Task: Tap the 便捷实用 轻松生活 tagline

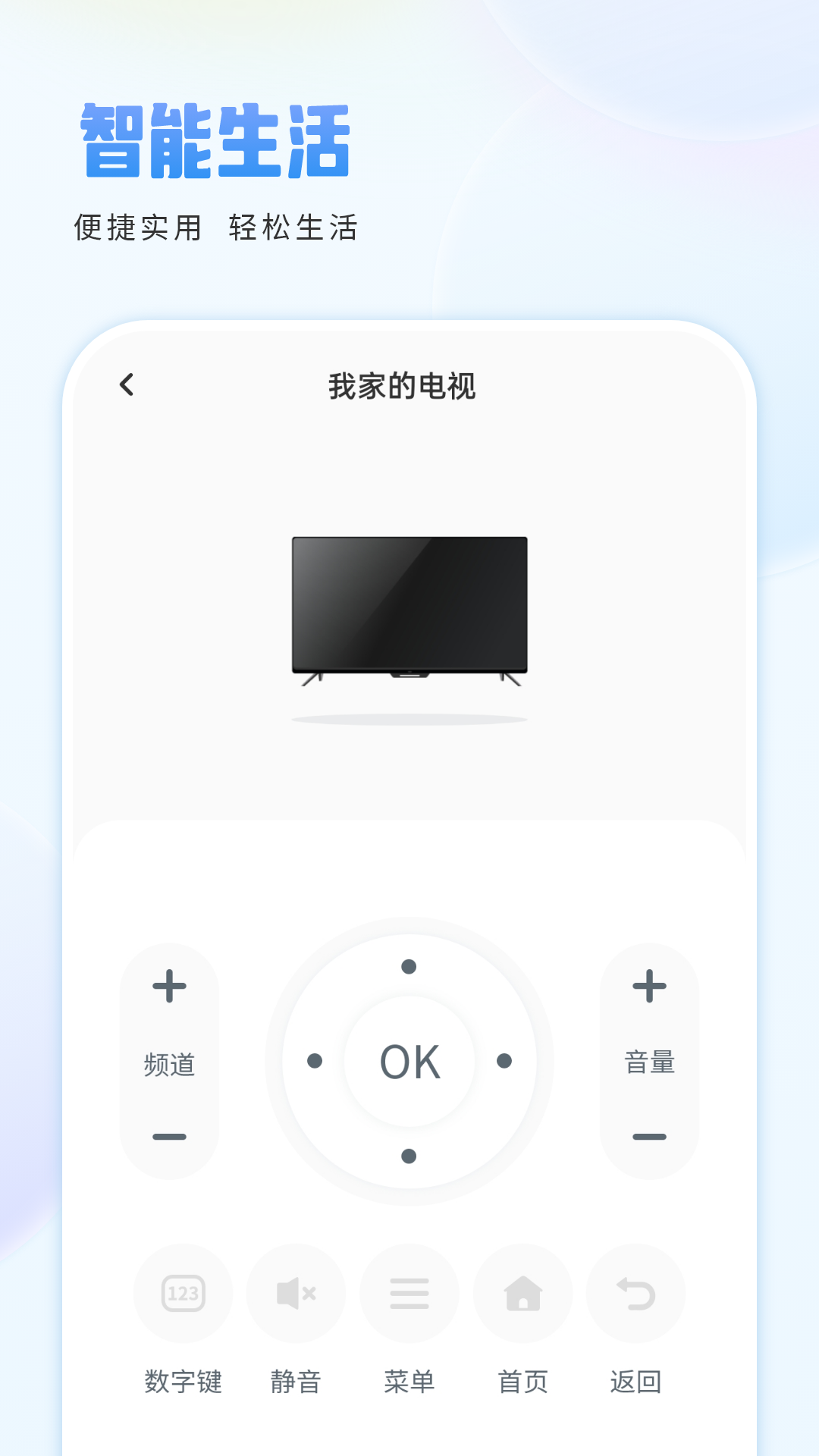Action: point(218,225)
